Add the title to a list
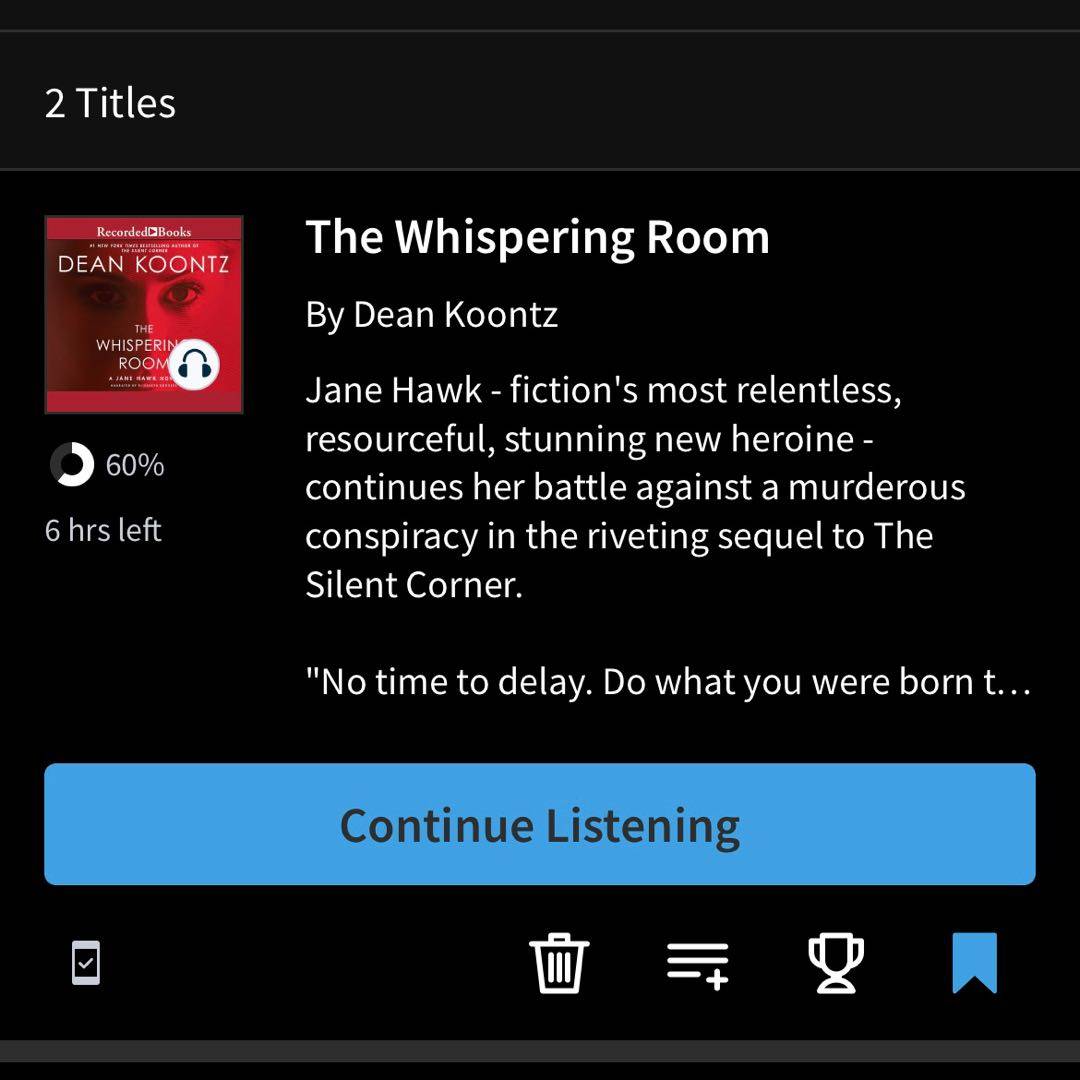1080x1080 pixels. click(698, 964)
